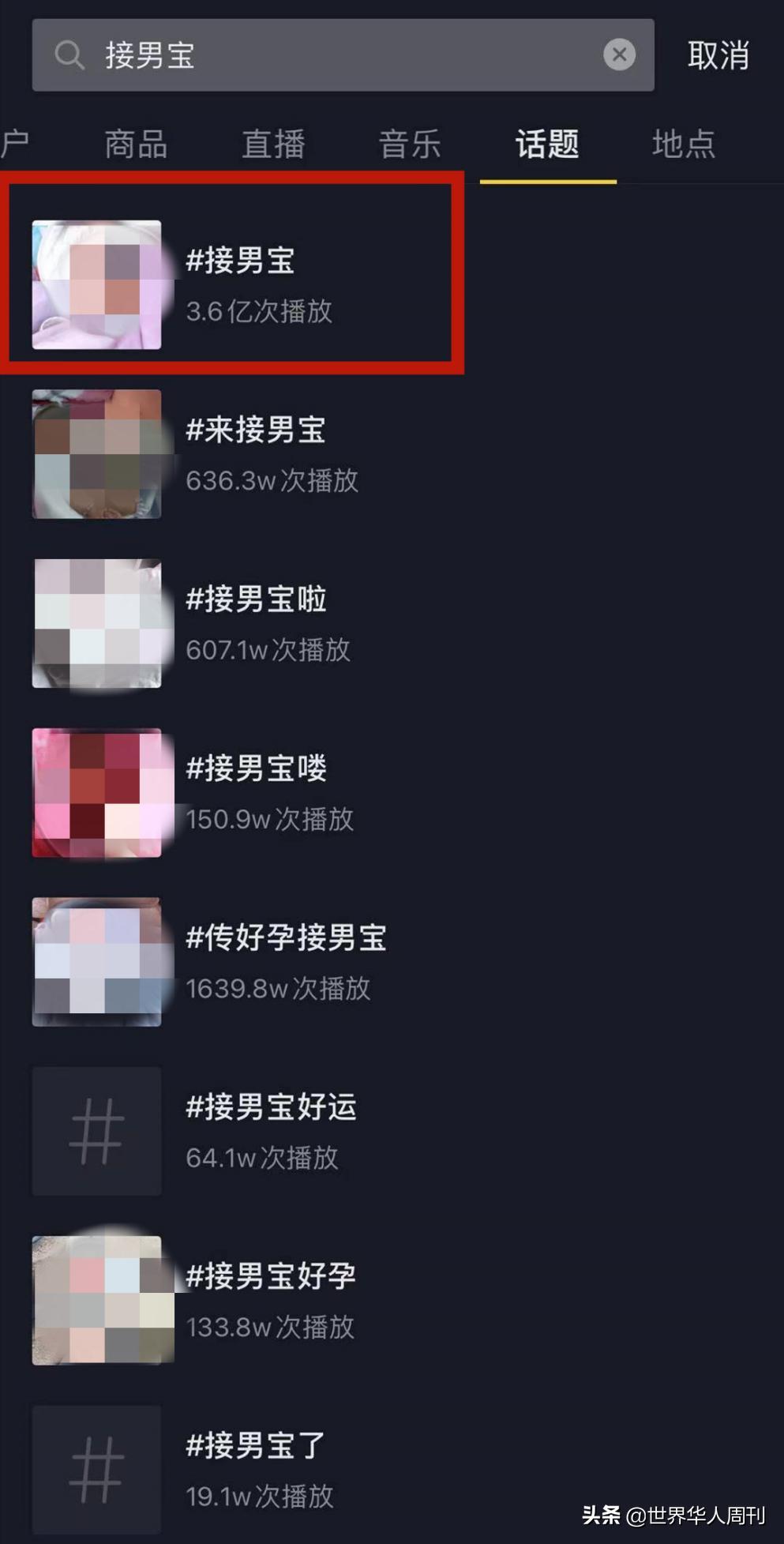The image size is (784, 1544).
Task: Open the highlighted #接男宝 topic
Action: tap(239, 262)
